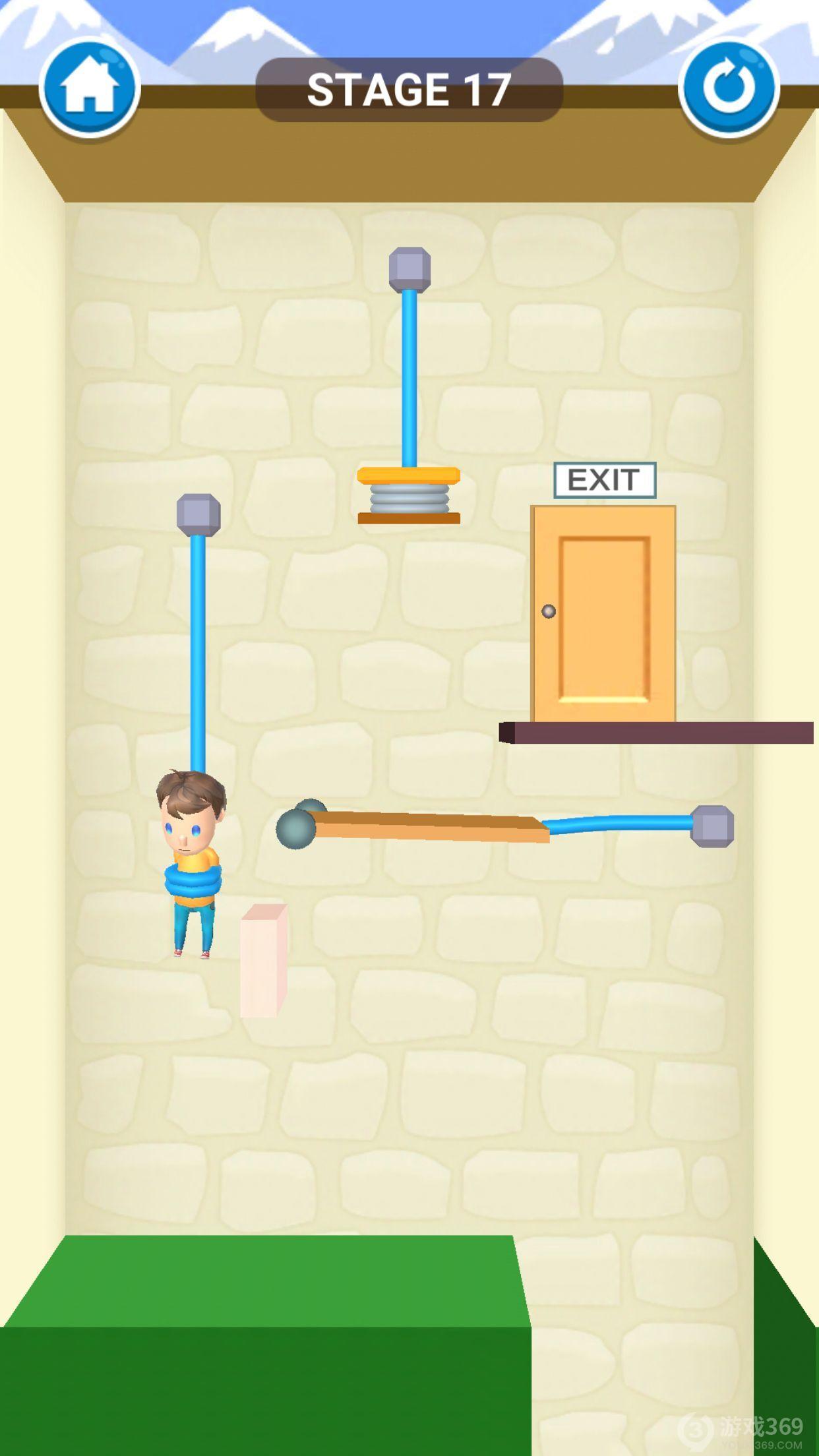Restart the current stage
The image size is (819, 1456).
click(729, 89)
